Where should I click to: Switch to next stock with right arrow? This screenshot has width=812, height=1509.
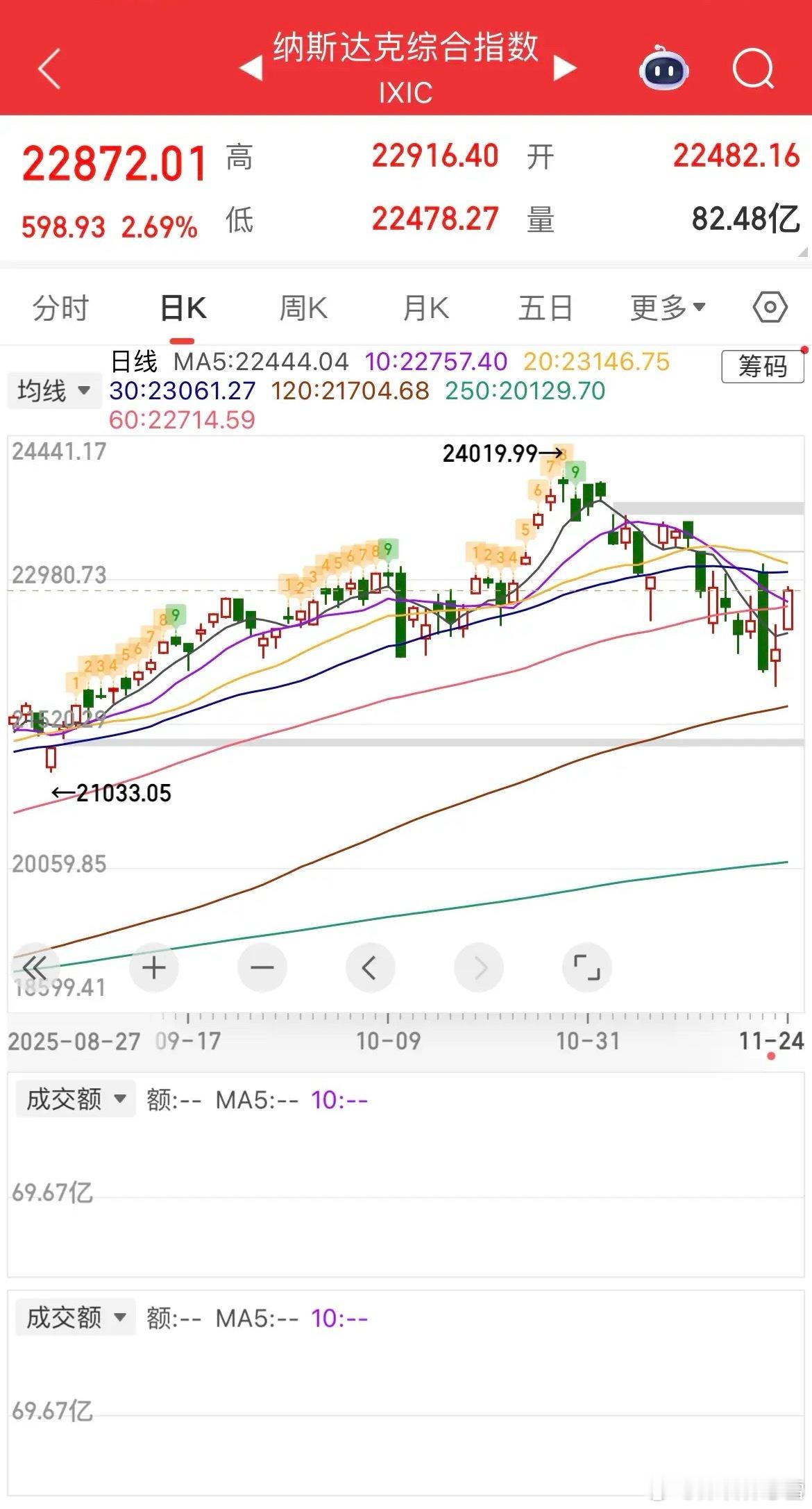tap(564, 67)
